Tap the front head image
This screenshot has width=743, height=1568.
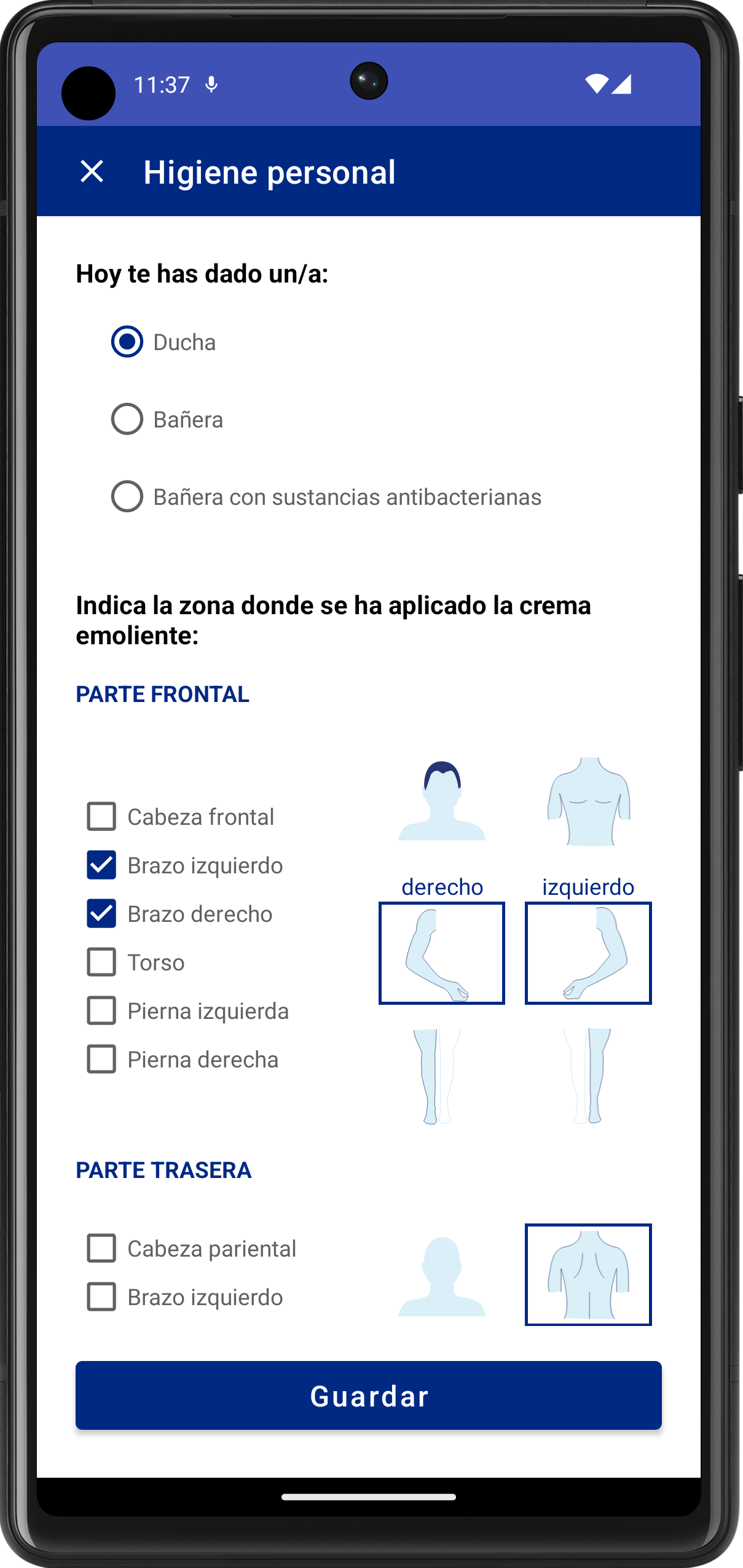click(442, 801)
